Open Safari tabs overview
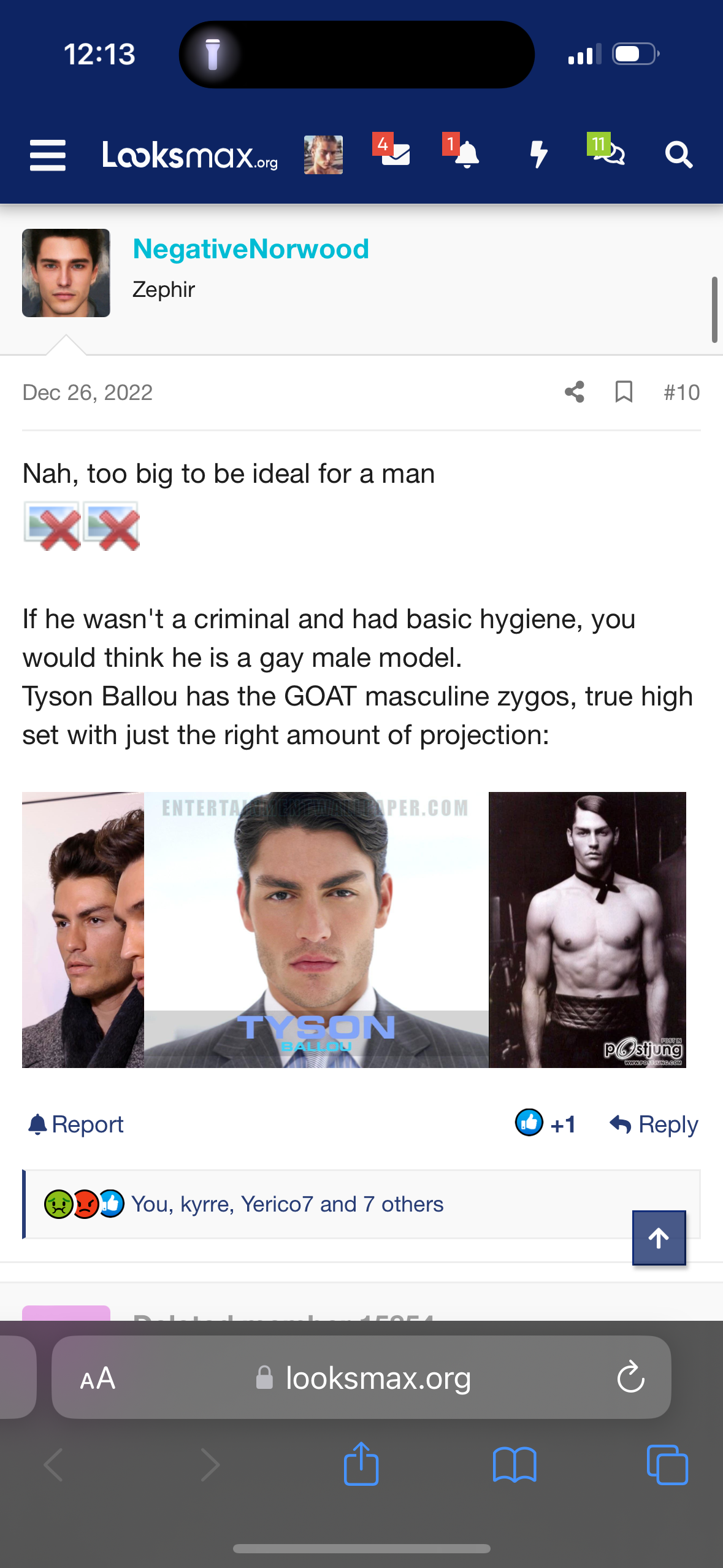Image resolution: width=723 pixels, height=1568 pixels. [x=667, y=1465]
